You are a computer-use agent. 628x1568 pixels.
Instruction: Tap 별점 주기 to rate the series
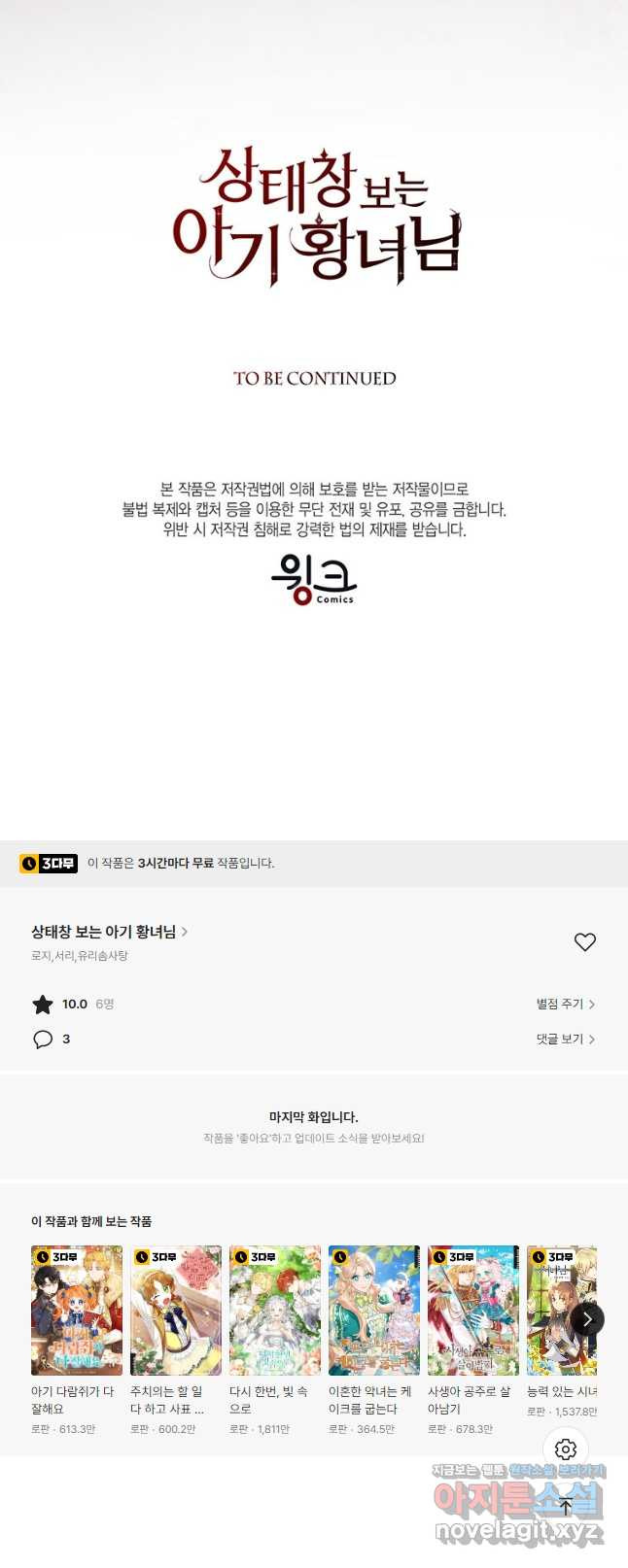tap(565, 1004)
